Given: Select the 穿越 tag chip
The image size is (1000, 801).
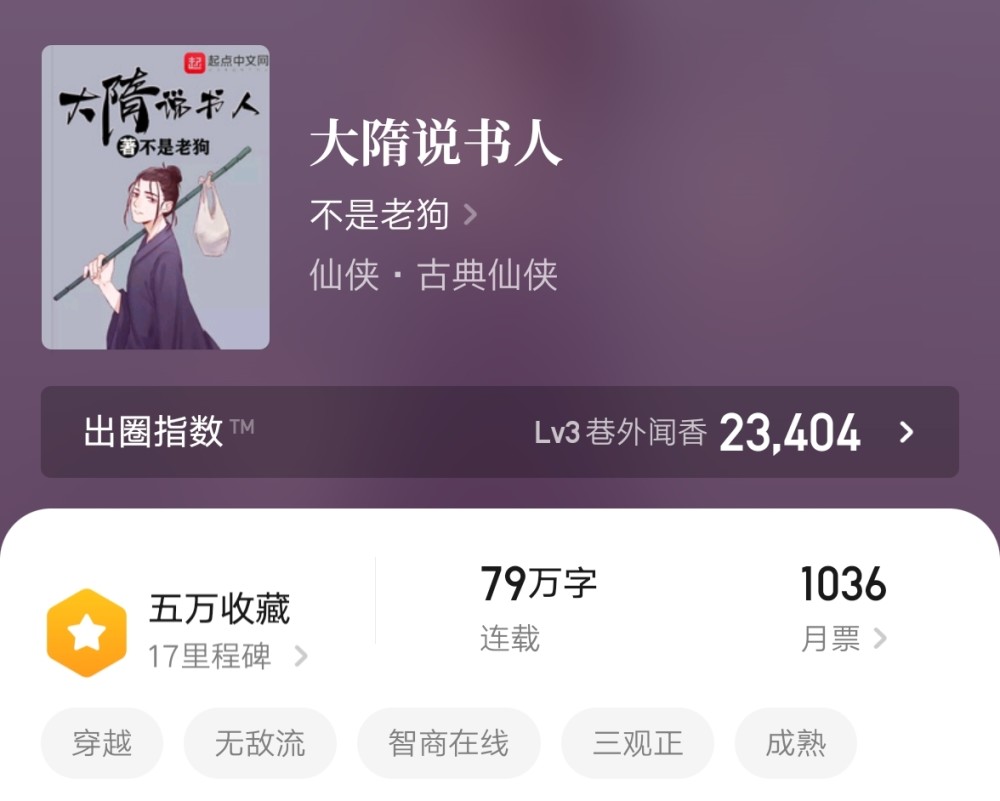Looking at the screenshot, I should tap(102, 743).
